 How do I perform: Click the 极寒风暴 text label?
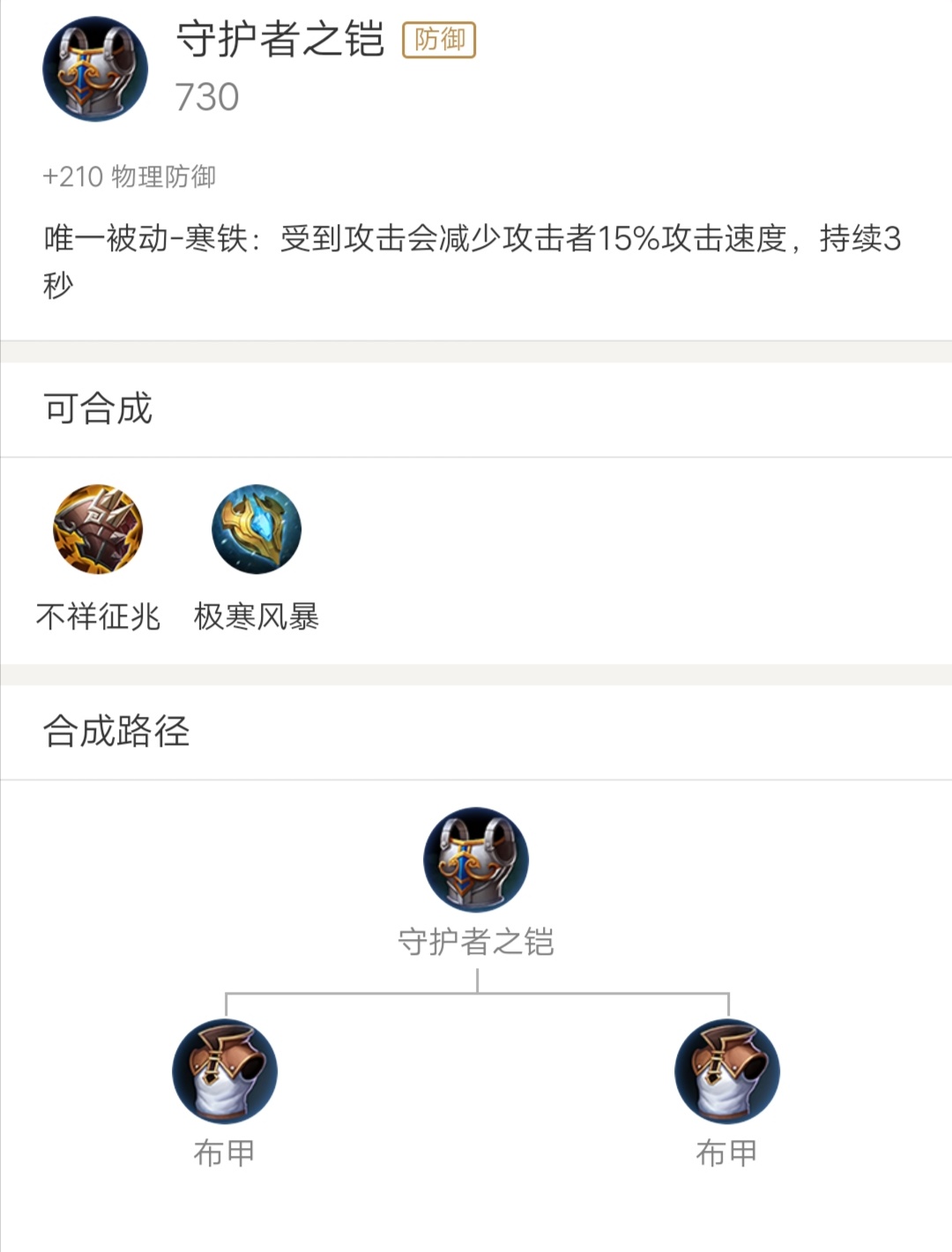click(x=256, y=618)
